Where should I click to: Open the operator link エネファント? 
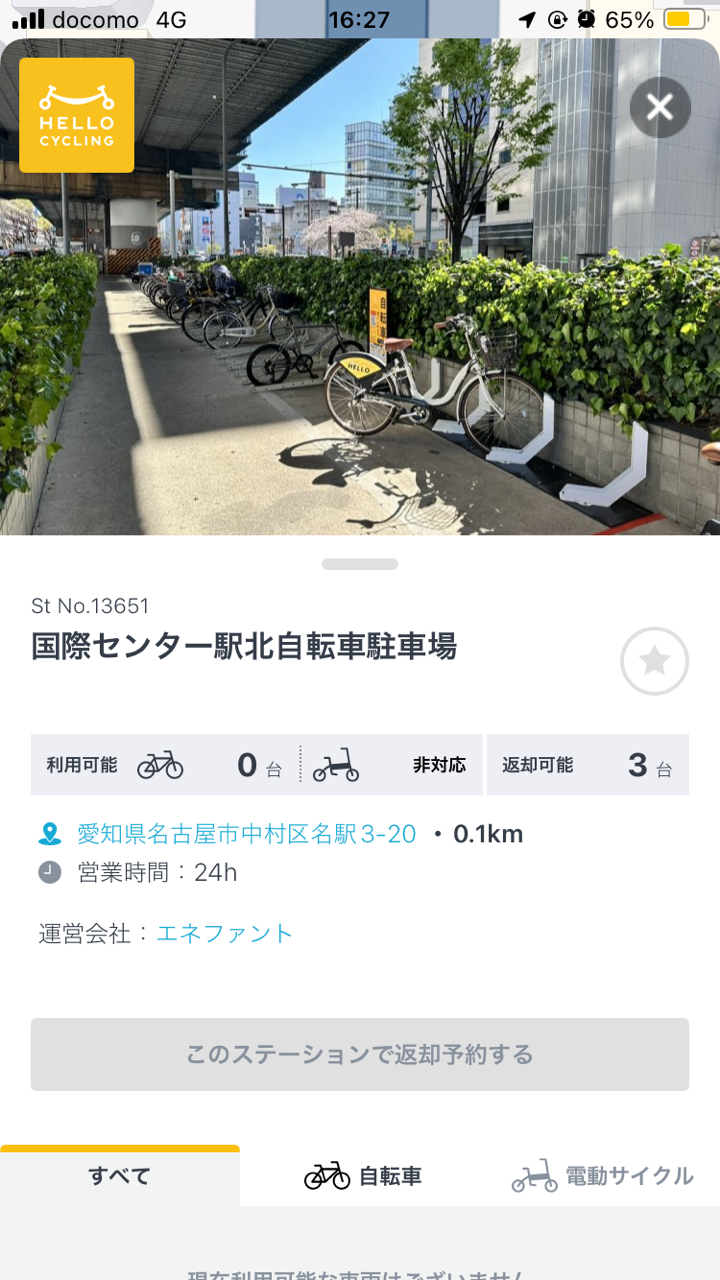coord(225,933)
